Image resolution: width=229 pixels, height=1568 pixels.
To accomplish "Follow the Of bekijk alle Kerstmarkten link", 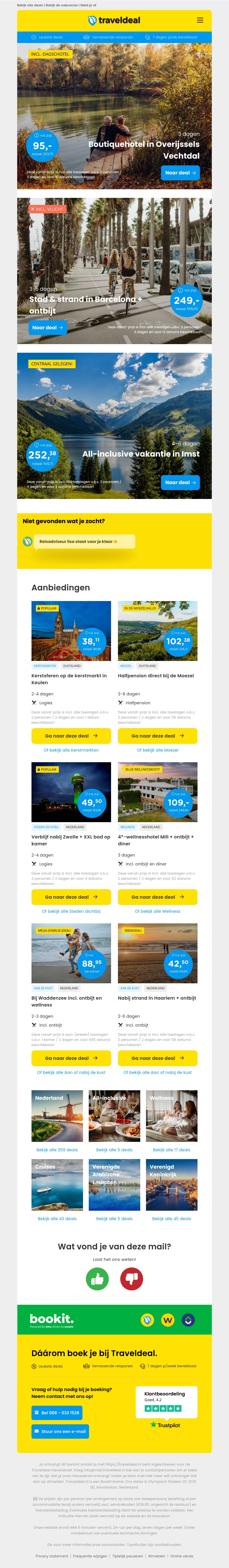I will 71,750.
